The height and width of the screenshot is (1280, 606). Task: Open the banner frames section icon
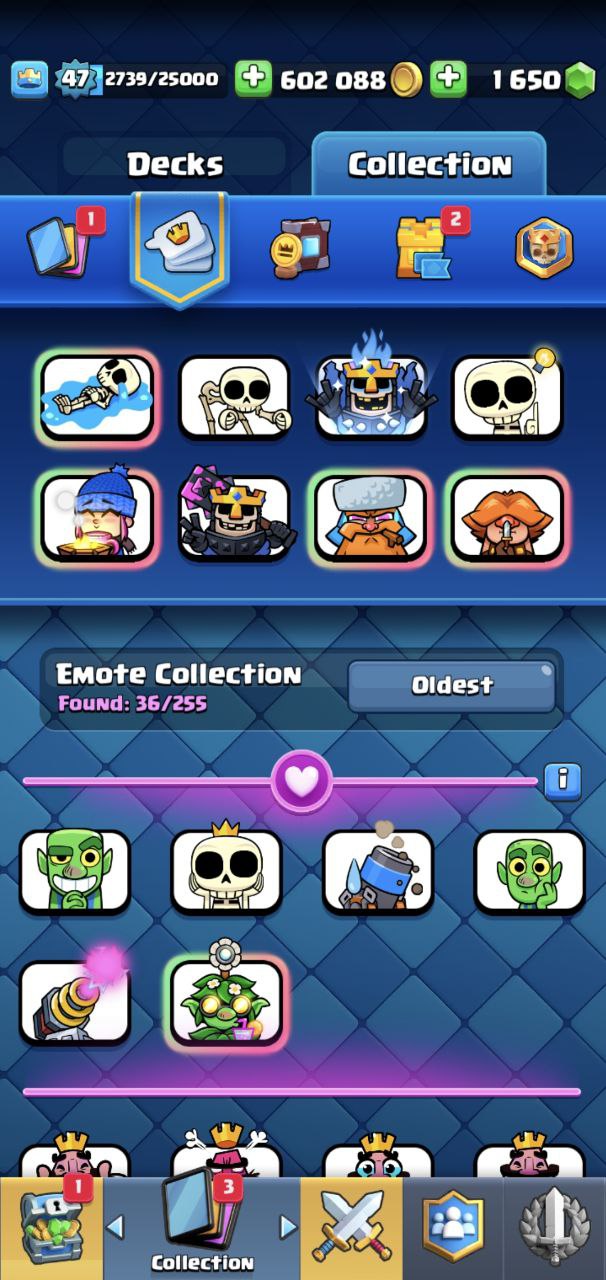coord(300,248)
